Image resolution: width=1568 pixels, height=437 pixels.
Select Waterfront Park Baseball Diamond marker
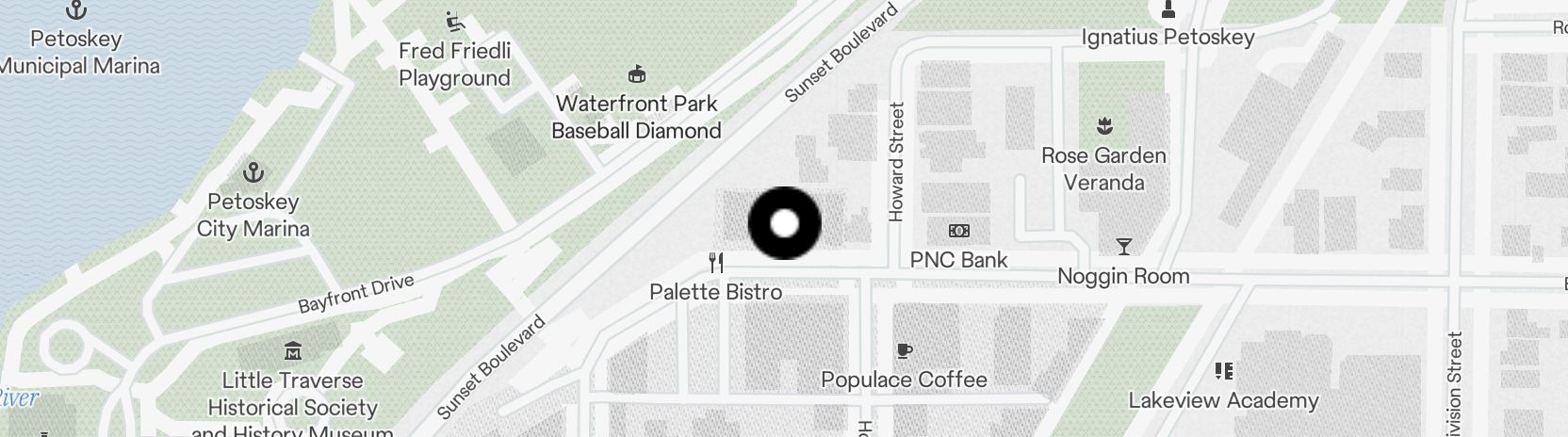(637, 74)
